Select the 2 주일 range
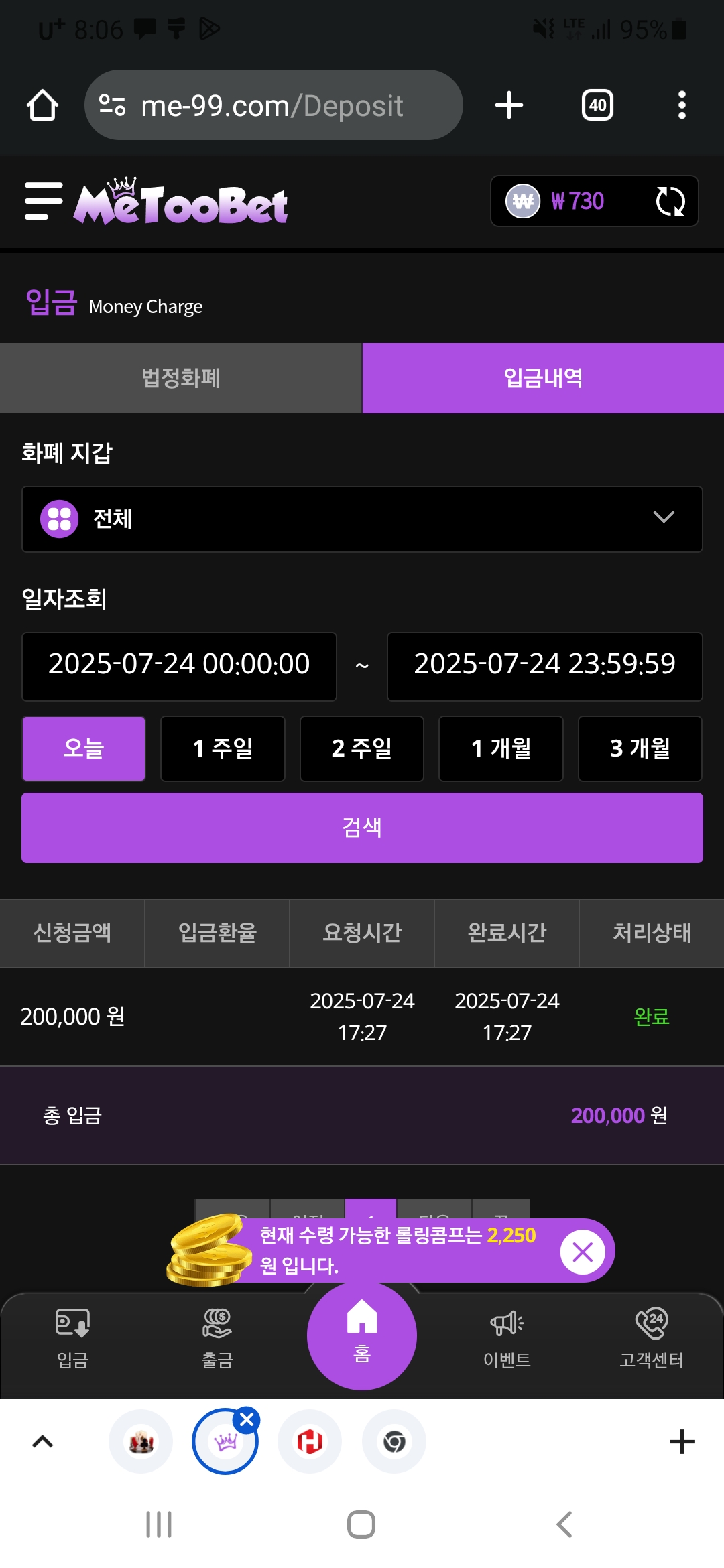Image resolution: width=724 pixels, height=1568 pixels. pyautogui.click(x=362, y=748)
